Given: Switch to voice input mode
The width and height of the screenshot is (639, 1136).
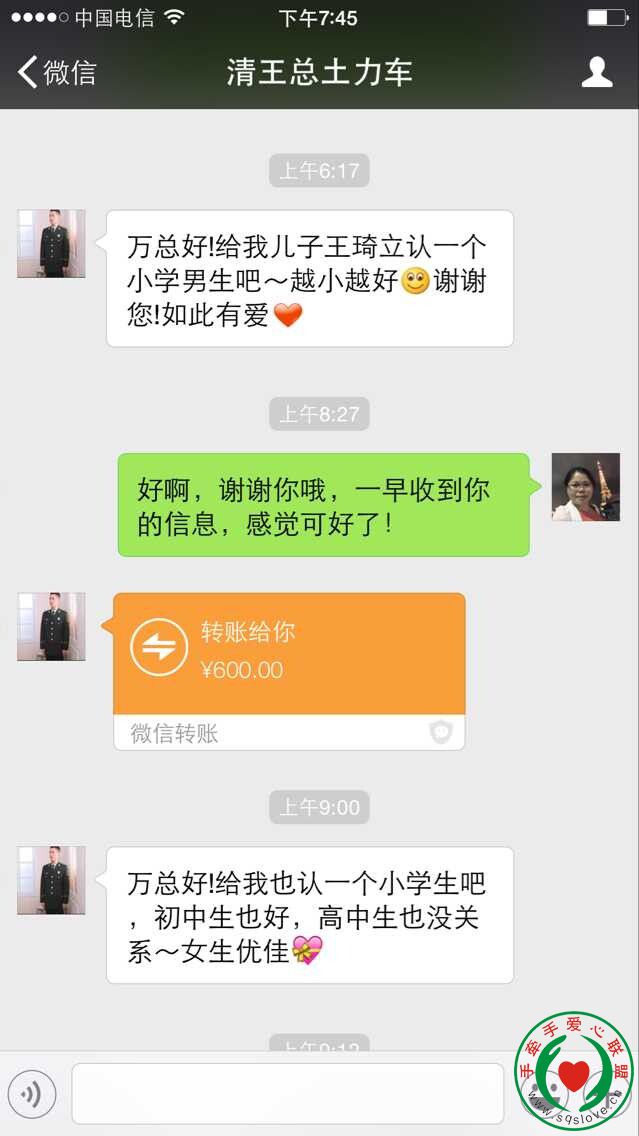Looking at the screenshot, I should click(x=32, y=1094).
